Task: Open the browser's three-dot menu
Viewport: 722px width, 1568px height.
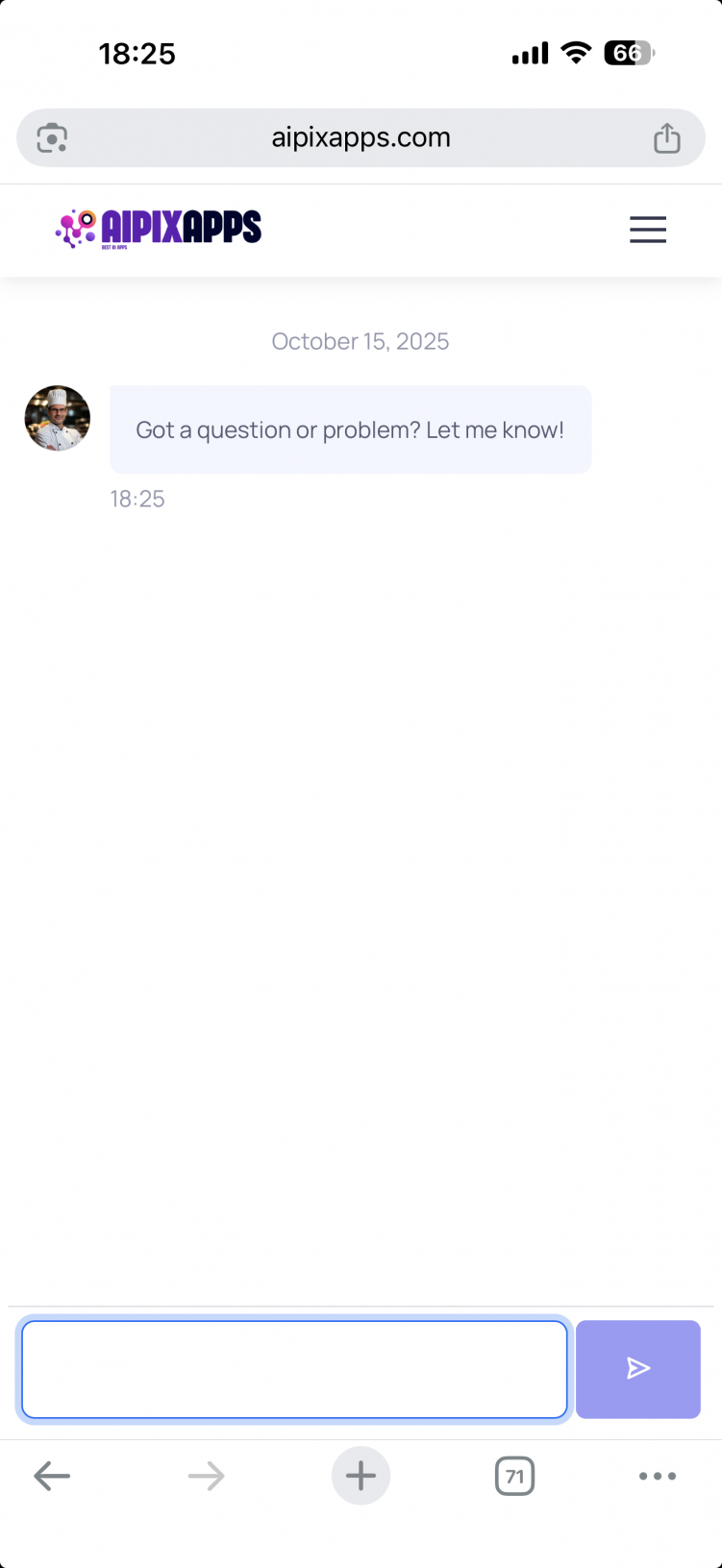Action: pos(658,1476)
